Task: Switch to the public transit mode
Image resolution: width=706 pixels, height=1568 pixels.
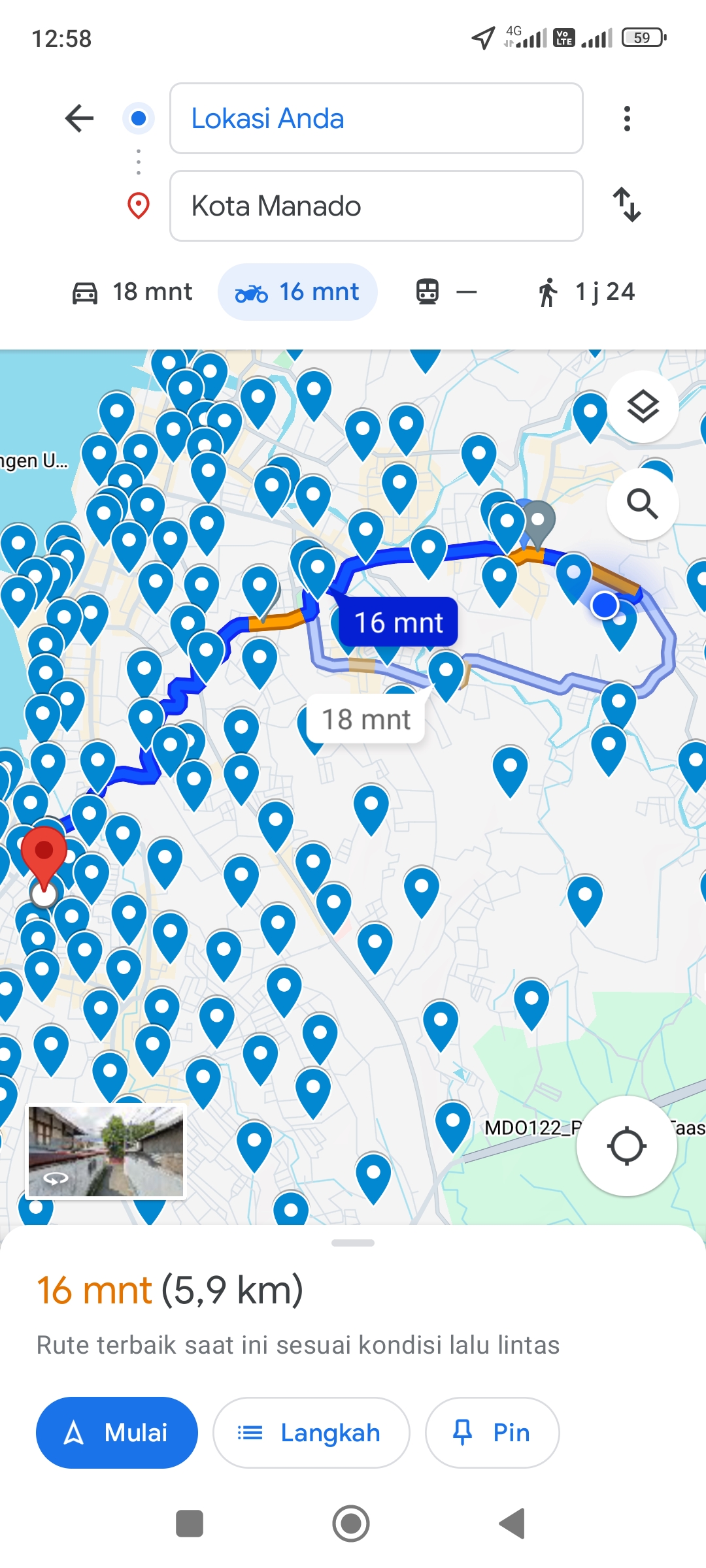Action: tap(446, 292)
